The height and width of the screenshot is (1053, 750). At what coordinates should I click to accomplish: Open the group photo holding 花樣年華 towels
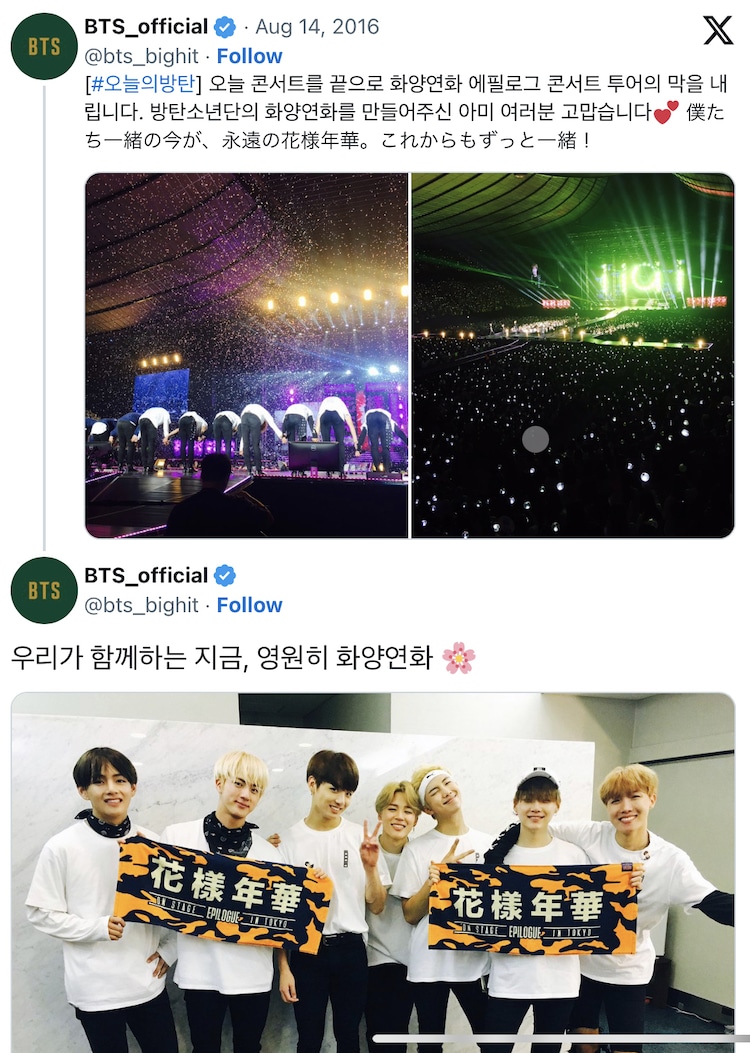(372, 870)
